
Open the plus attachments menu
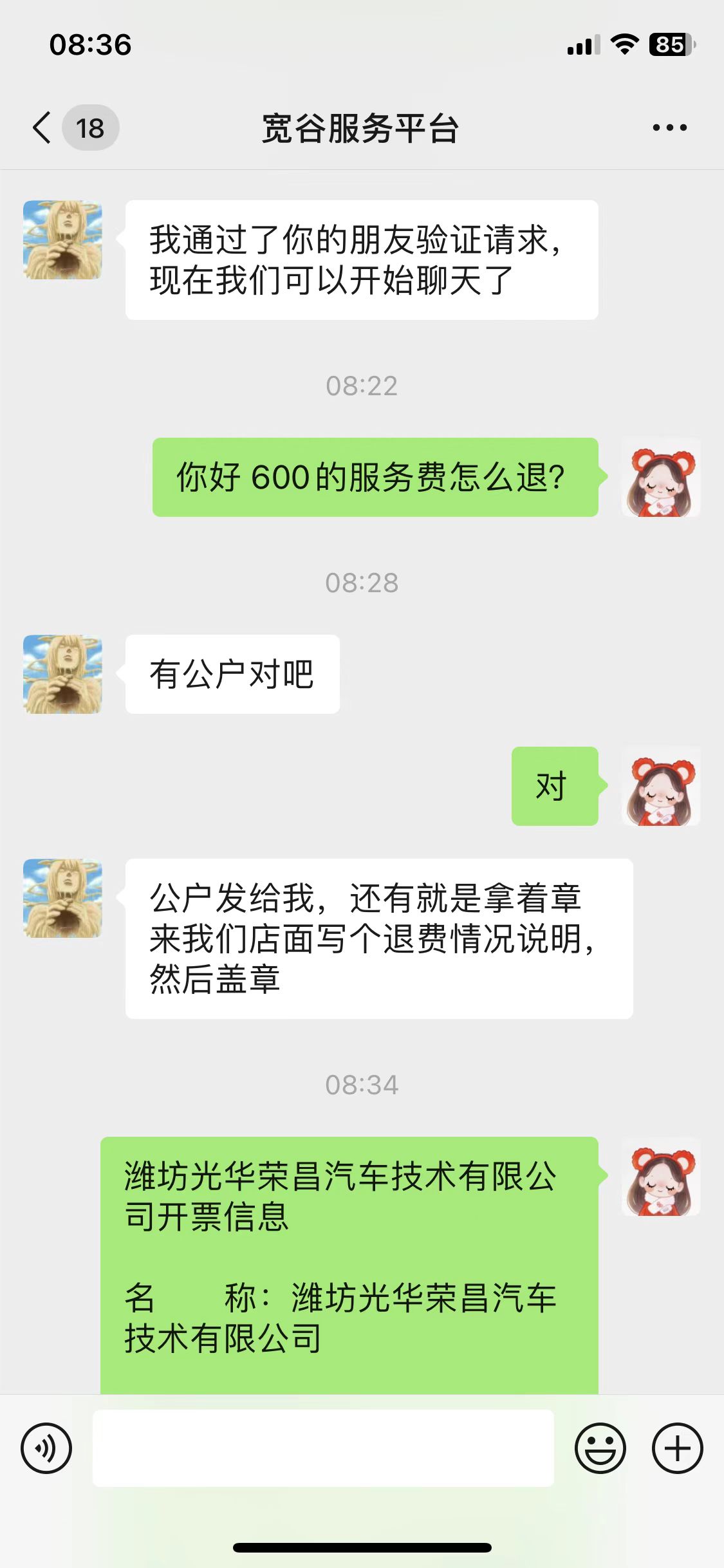point(678,1448)
